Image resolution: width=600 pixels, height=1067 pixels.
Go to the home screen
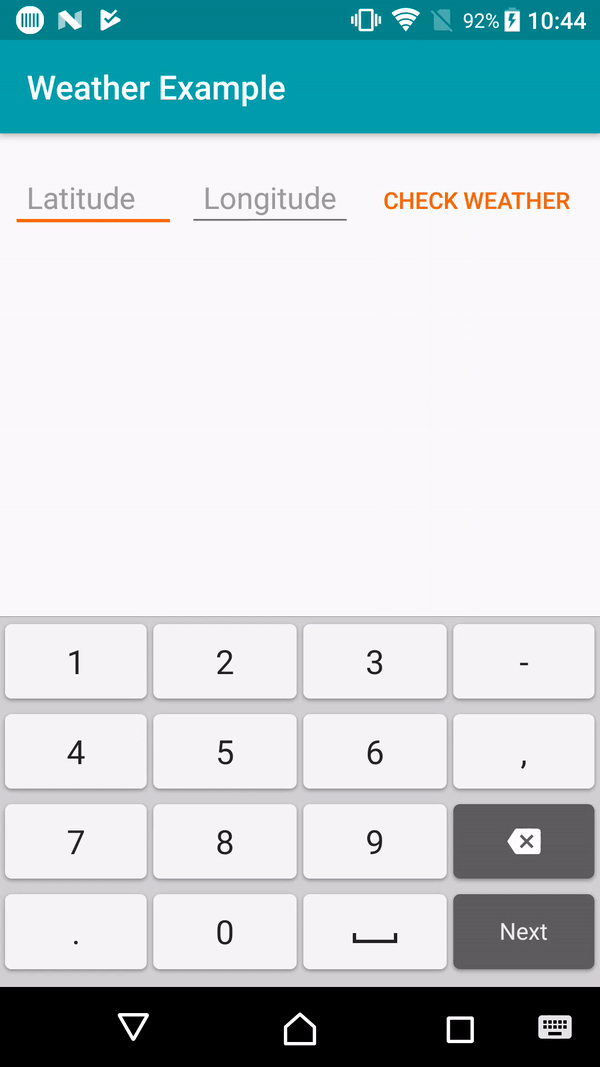pyautogui.click(x=300, y=1027)
